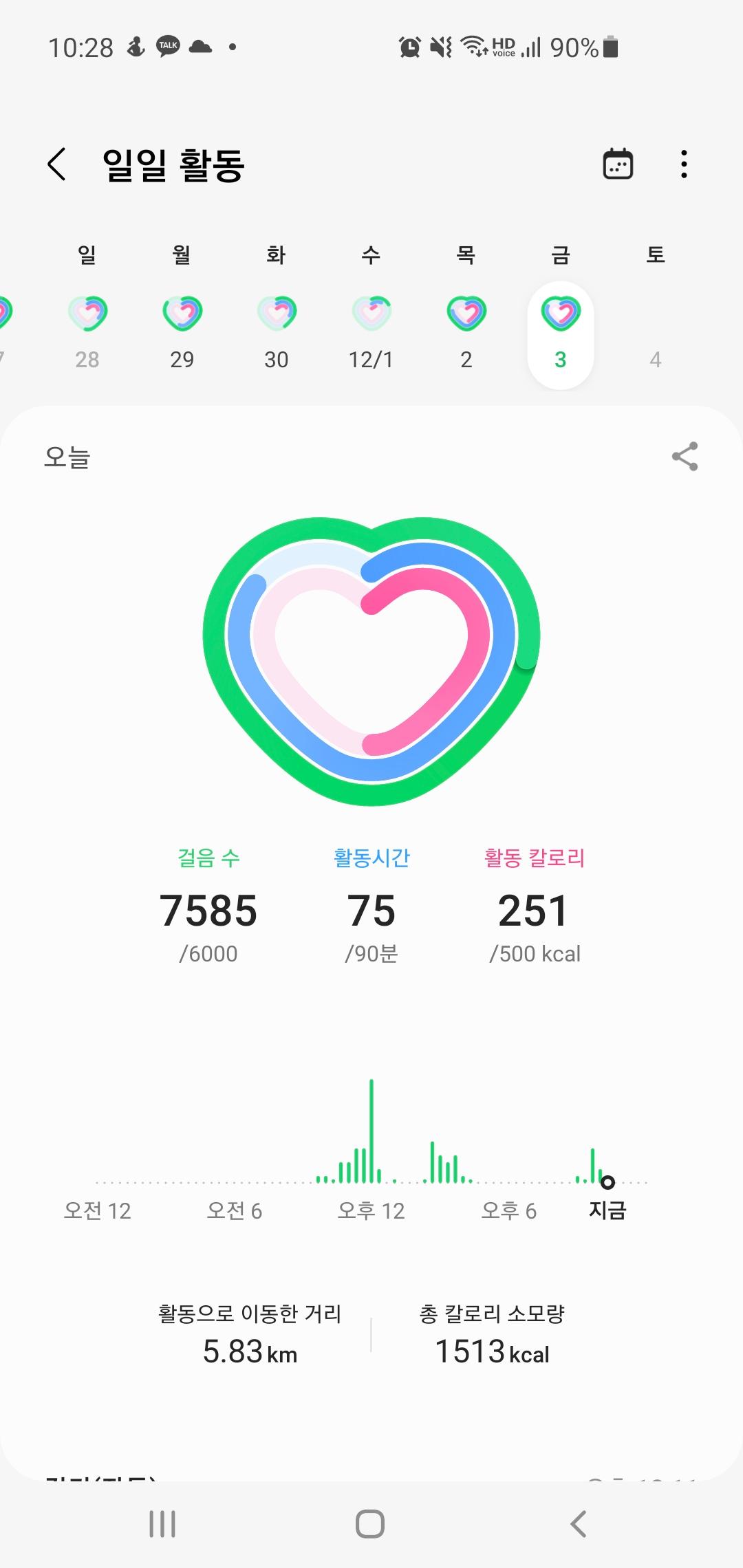Tap the system home button
The width and height of the screenshot is (743, 1568).
pos(370,1523)
